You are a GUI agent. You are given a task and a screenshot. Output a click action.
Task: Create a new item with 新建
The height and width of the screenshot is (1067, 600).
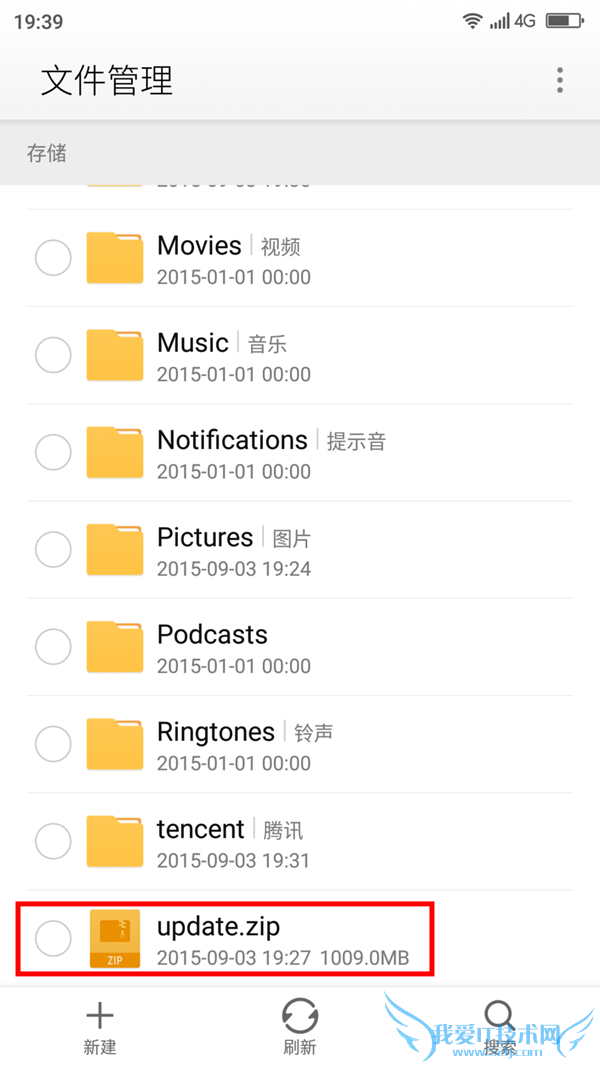pos(100,1027)
